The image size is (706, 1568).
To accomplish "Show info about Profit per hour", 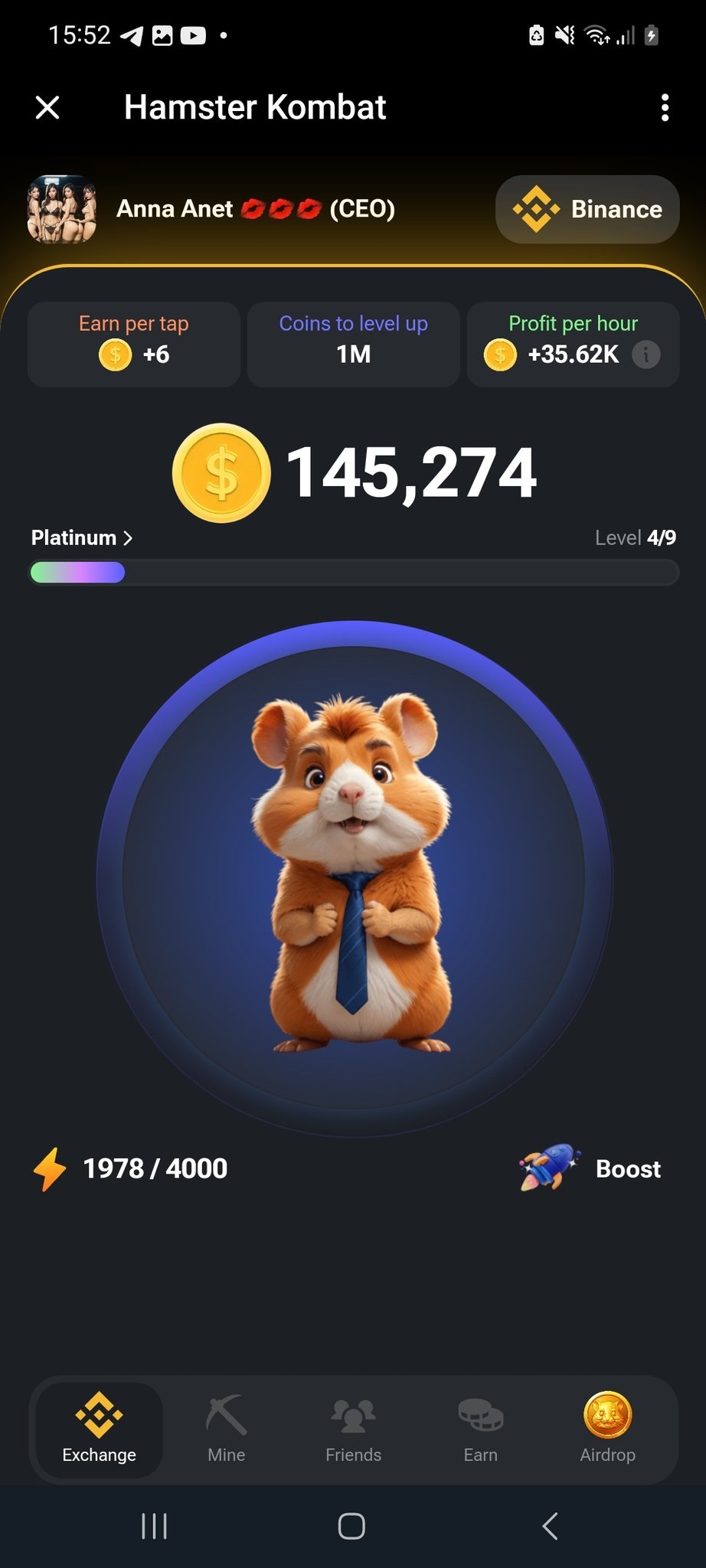I will tap(646, 354).
